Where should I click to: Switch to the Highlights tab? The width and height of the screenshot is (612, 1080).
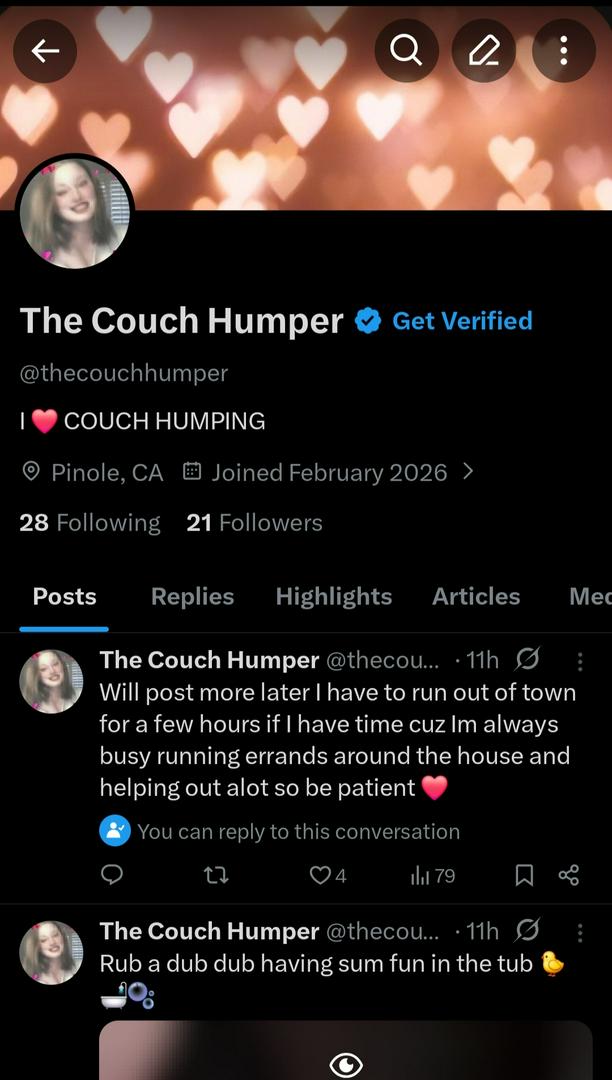point(334,597)
